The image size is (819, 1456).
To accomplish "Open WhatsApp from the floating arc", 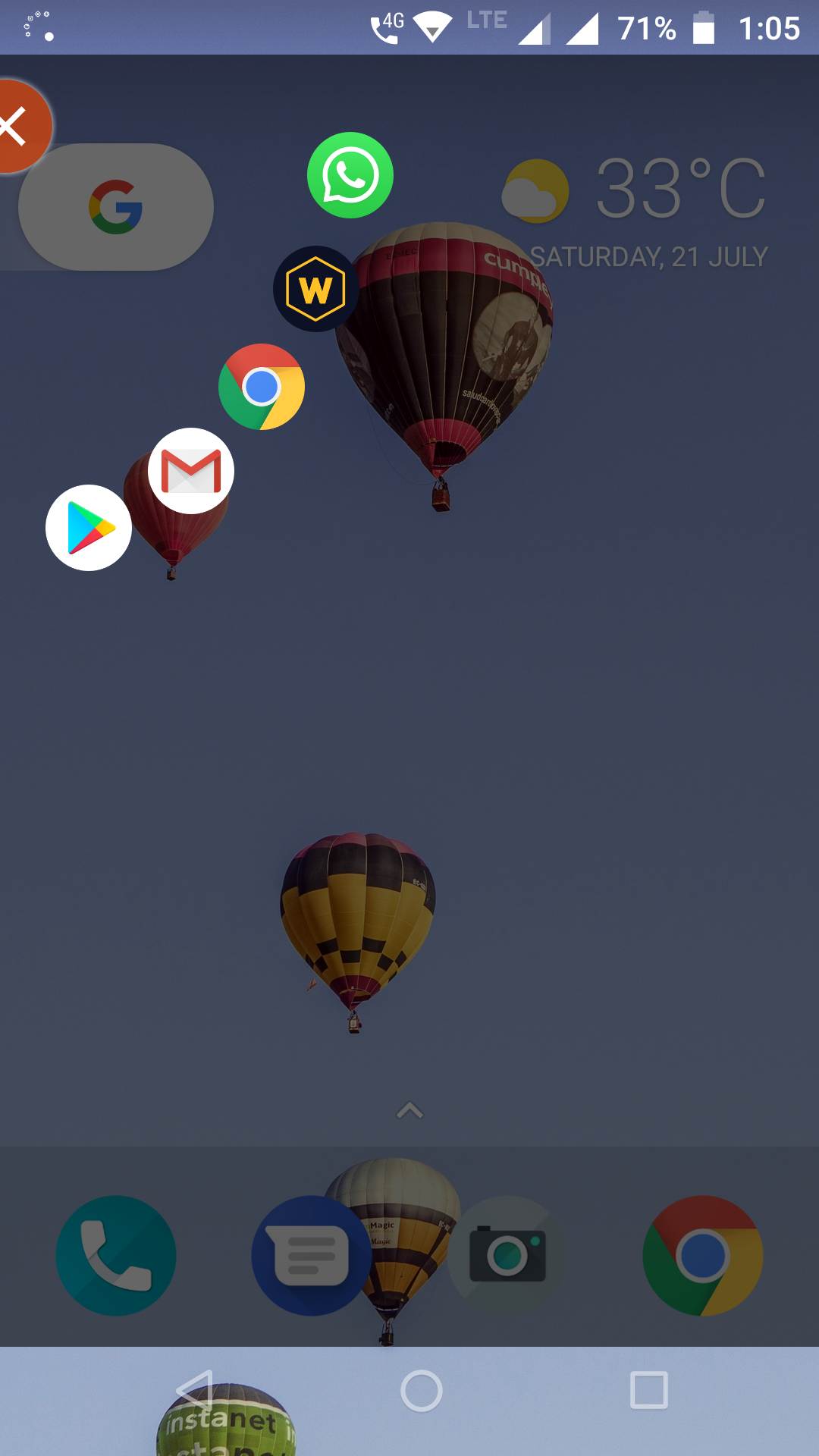I will pyautogui.click(x=350, y=175).
